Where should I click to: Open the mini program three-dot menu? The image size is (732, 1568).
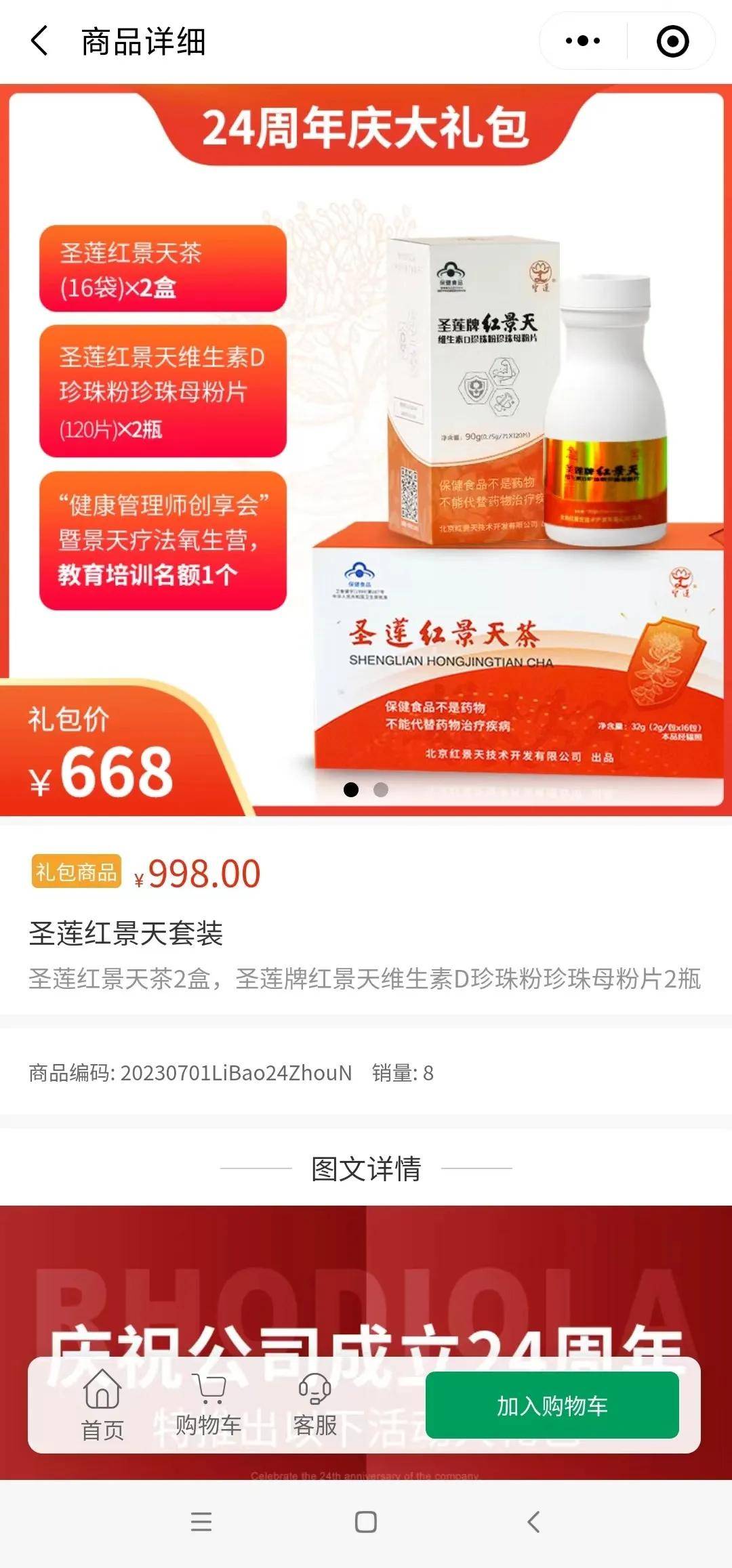tap(583, 41)
